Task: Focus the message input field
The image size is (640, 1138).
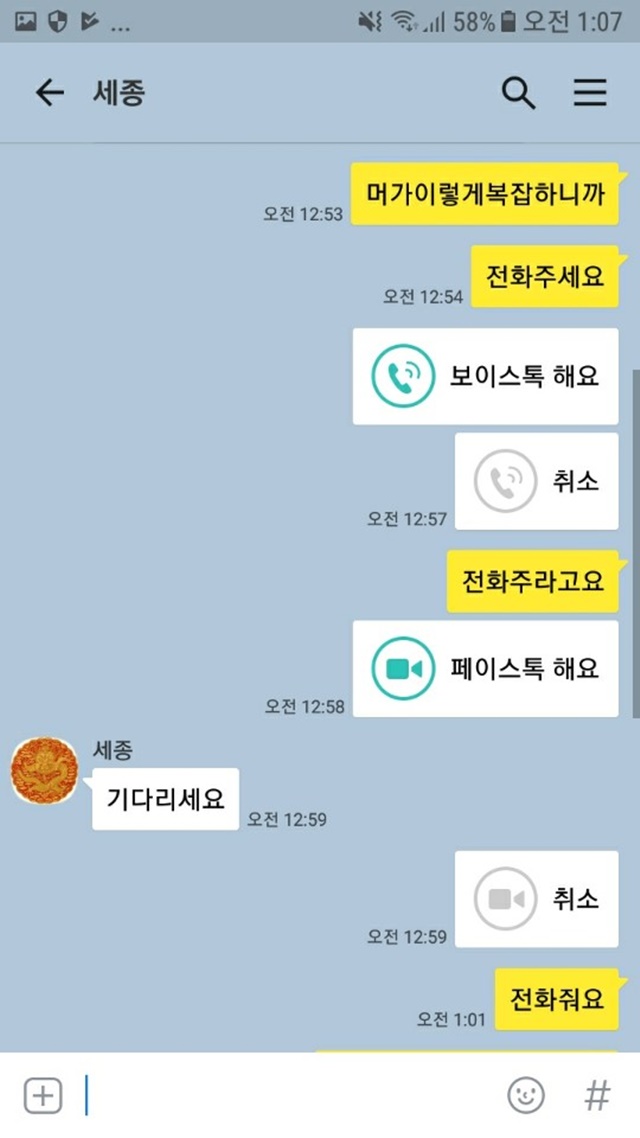Action: pos(290,1095)
